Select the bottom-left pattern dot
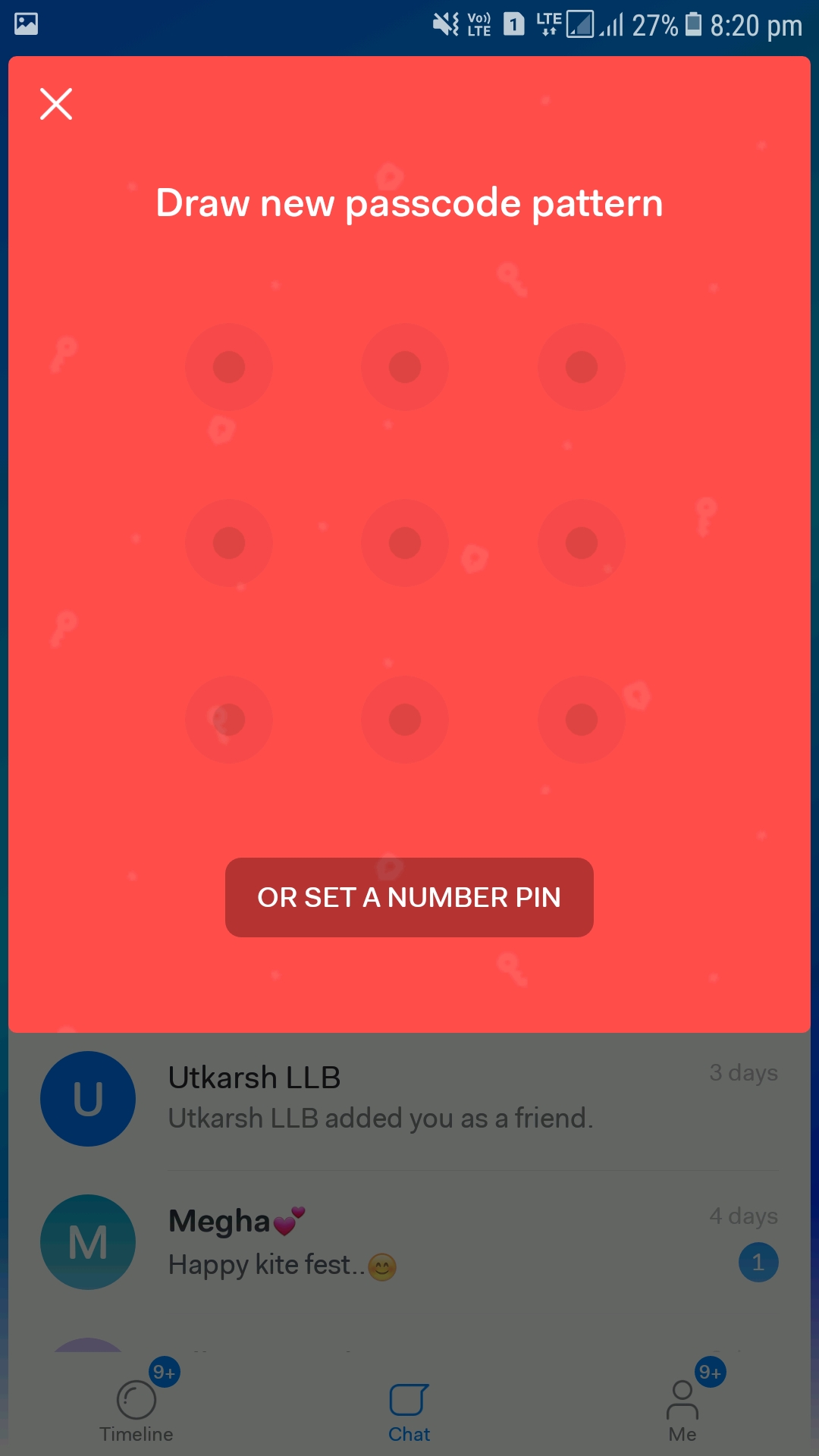The height and width of the screenshot is (1456, 819). coord(229,720)
